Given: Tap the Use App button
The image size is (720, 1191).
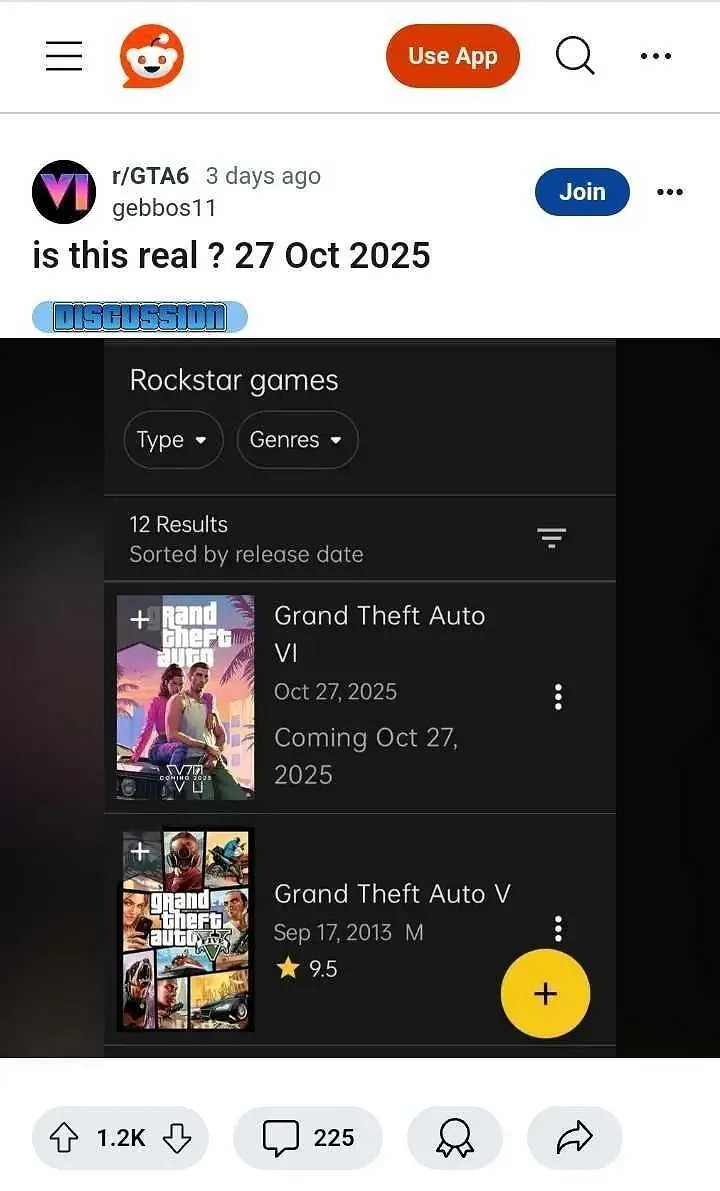Looking at the screenshot, I should [452, 56].
